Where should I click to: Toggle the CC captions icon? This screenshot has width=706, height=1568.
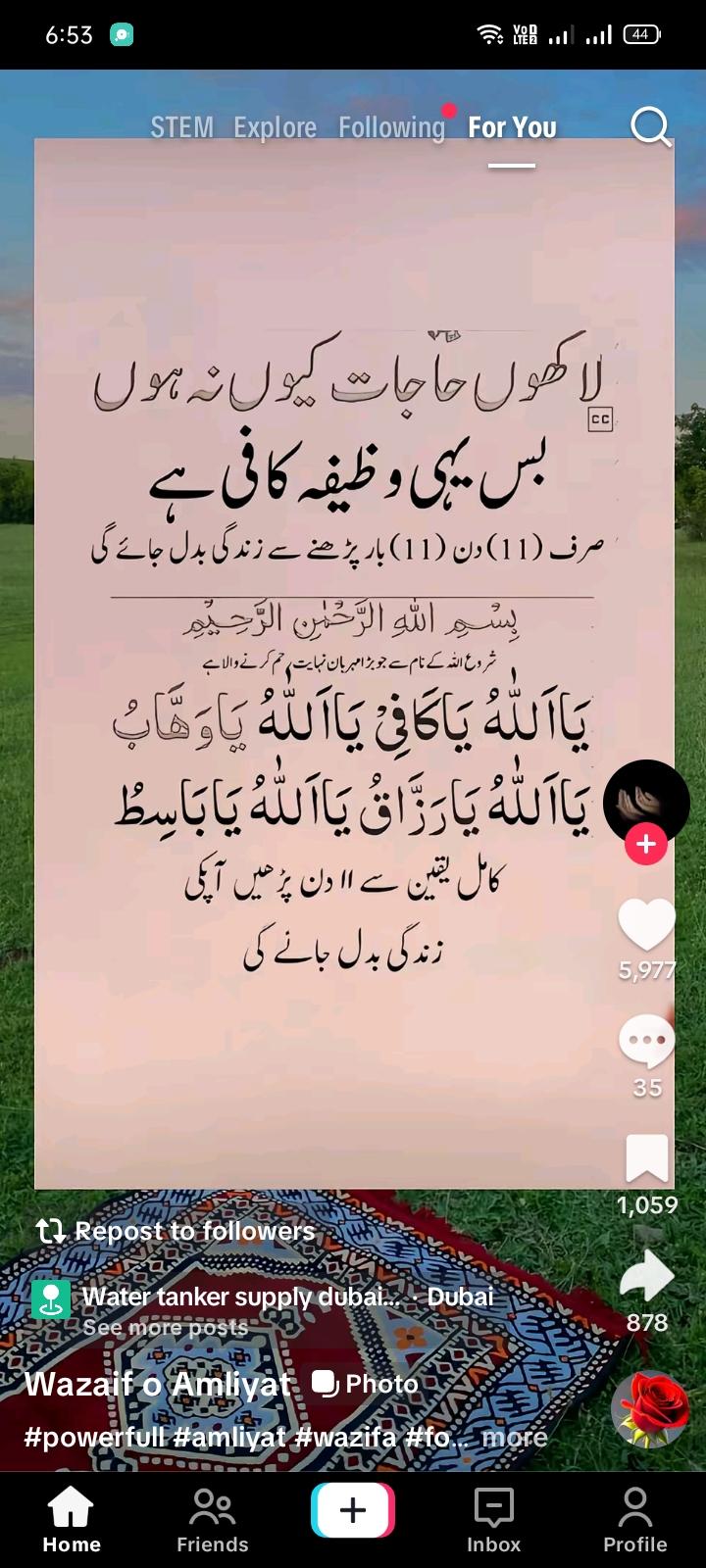pyautogui.click(x=600, y=419)
